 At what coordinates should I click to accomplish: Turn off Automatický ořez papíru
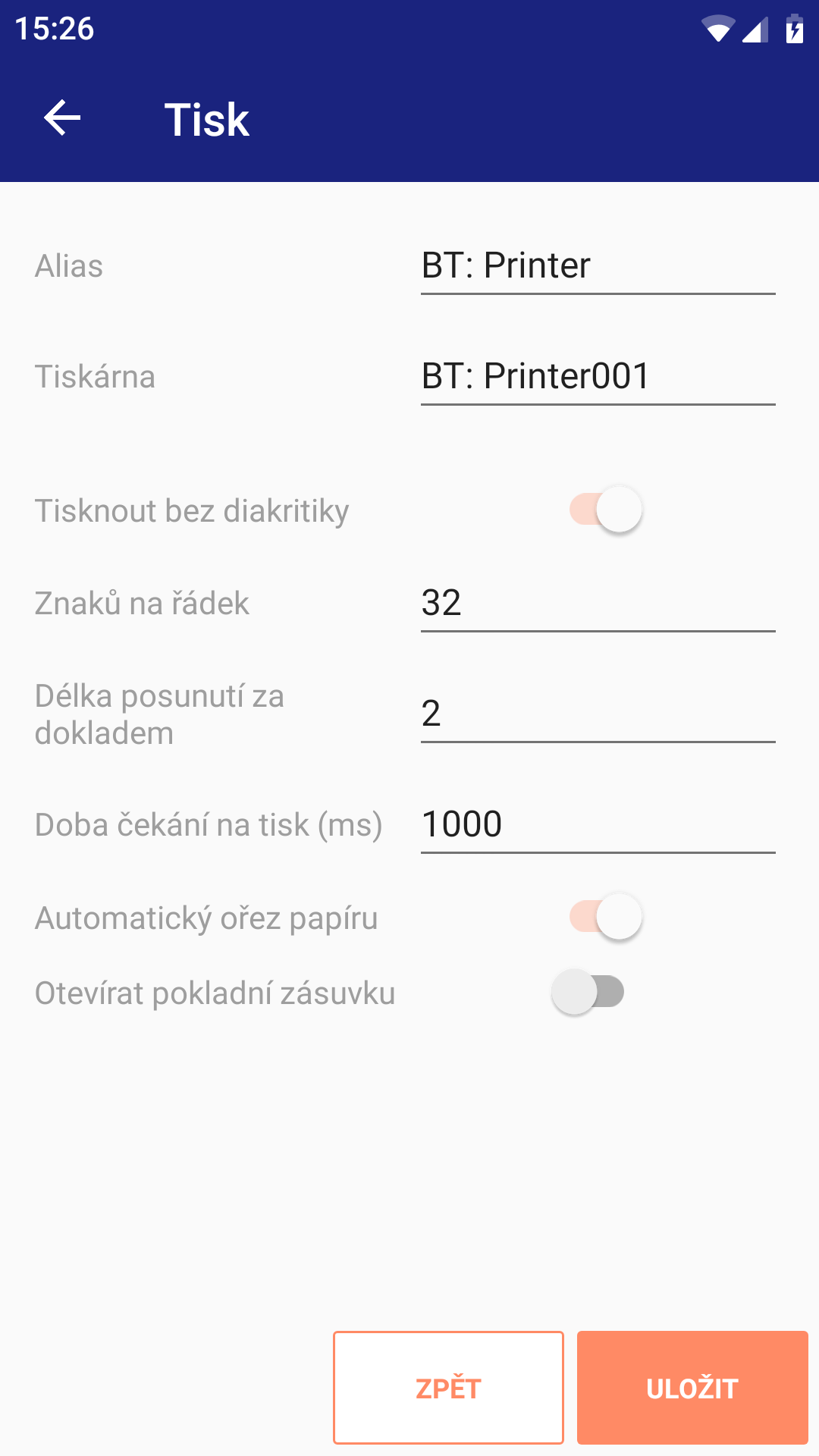point(606,917)
